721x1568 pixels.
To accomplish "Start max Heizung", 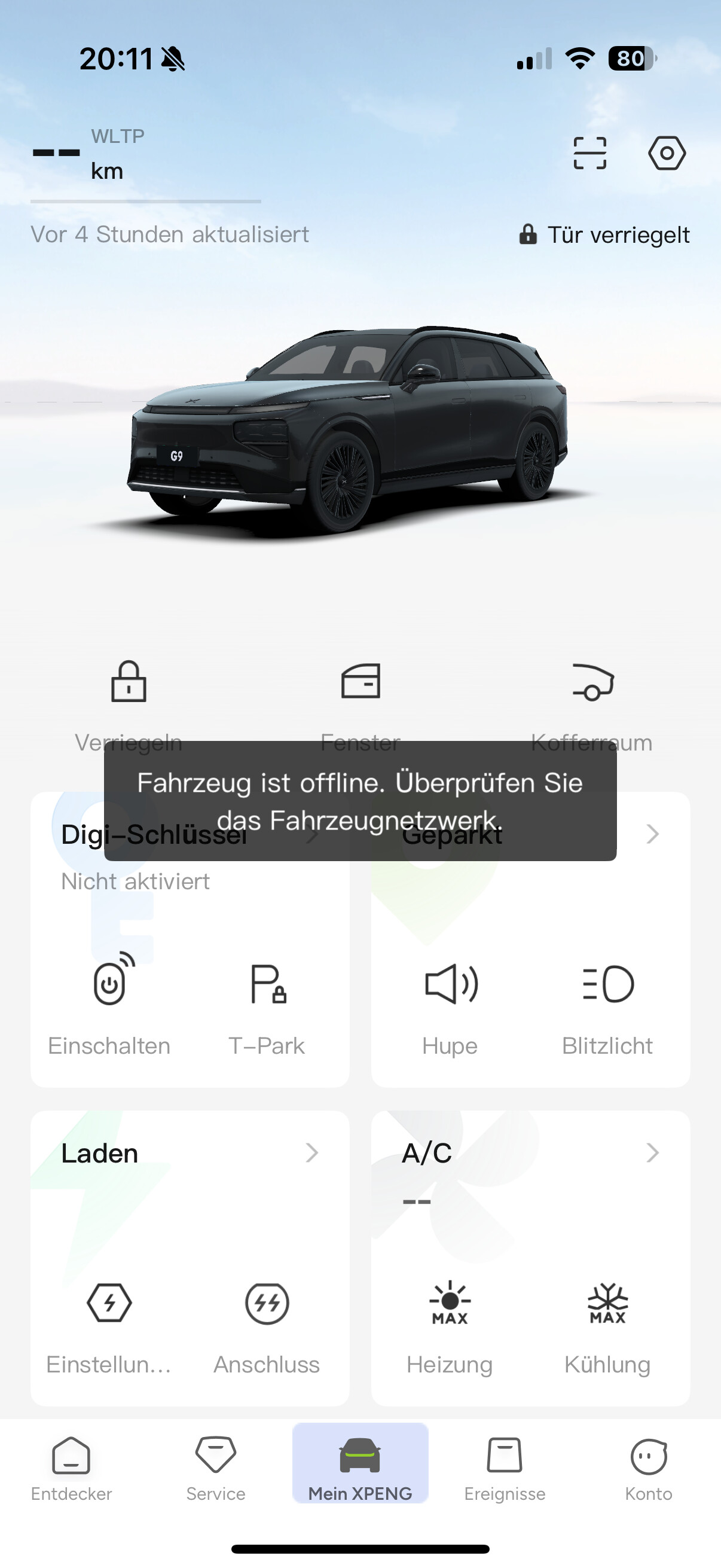I will coord(450,1304).
